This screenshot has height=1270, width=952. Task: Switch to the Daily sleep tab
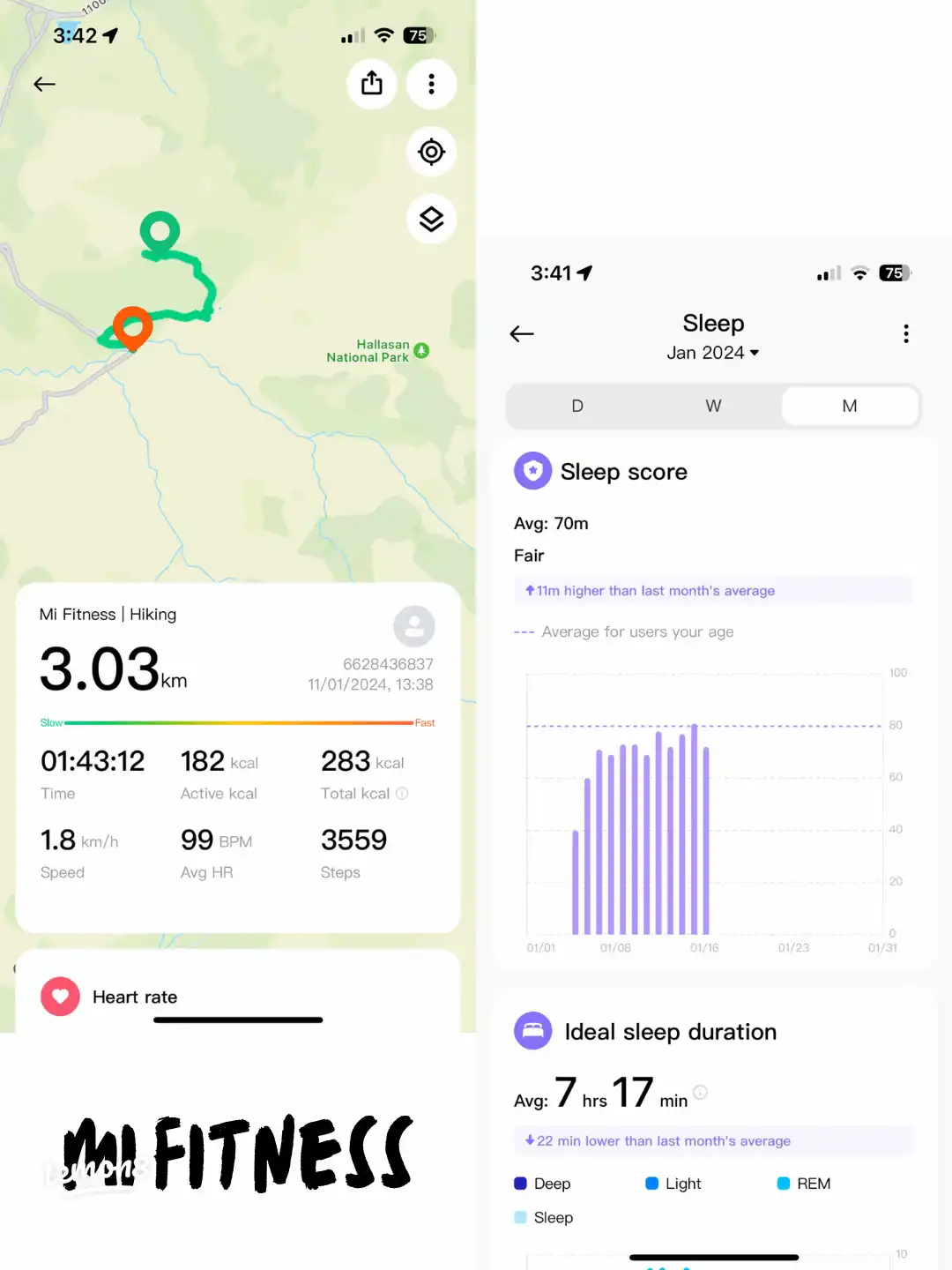click(576, 406)
